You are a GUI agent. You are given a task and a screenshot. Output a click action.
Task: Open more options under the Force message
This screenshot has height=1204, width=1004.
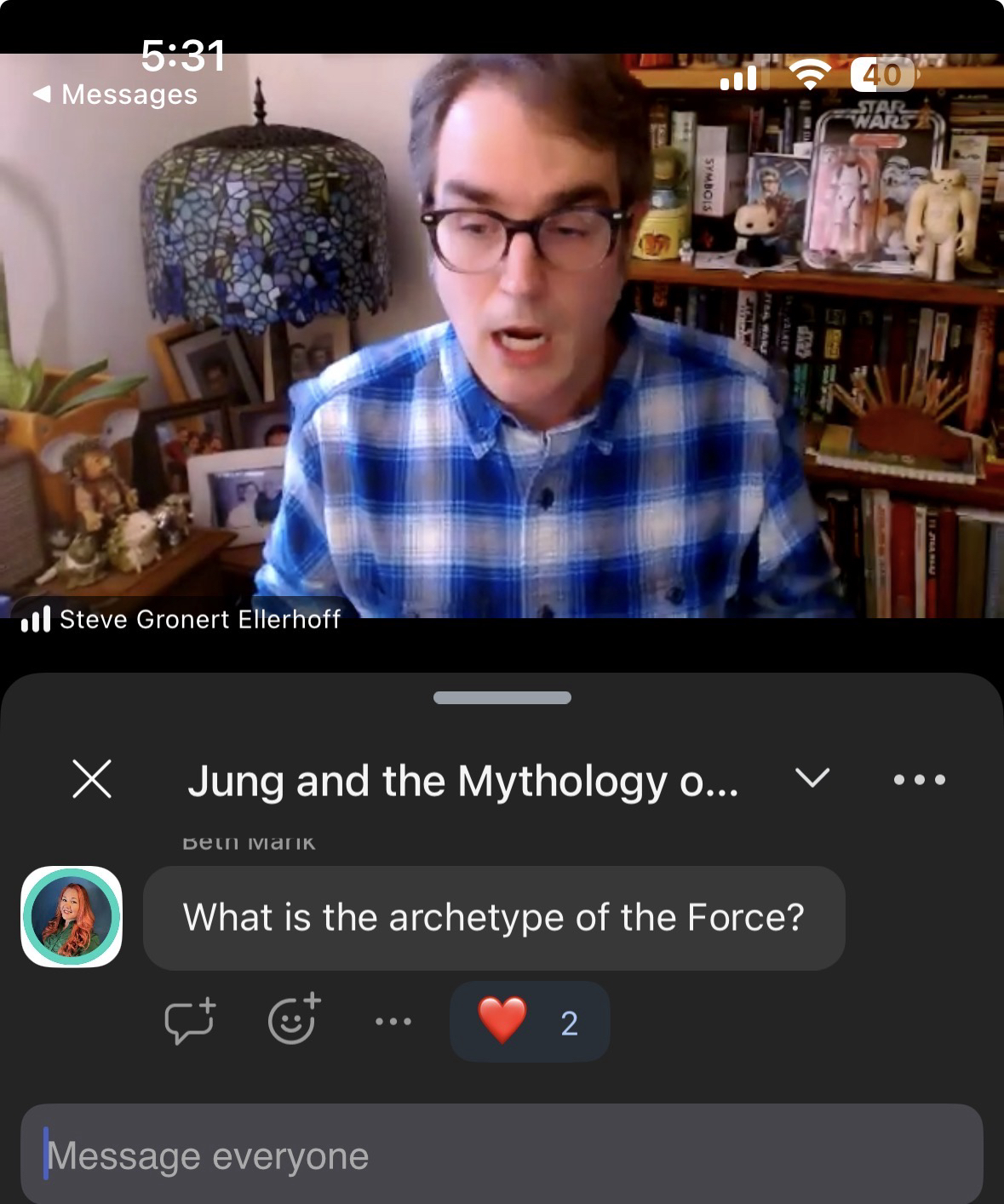[x=393, y=1021]
